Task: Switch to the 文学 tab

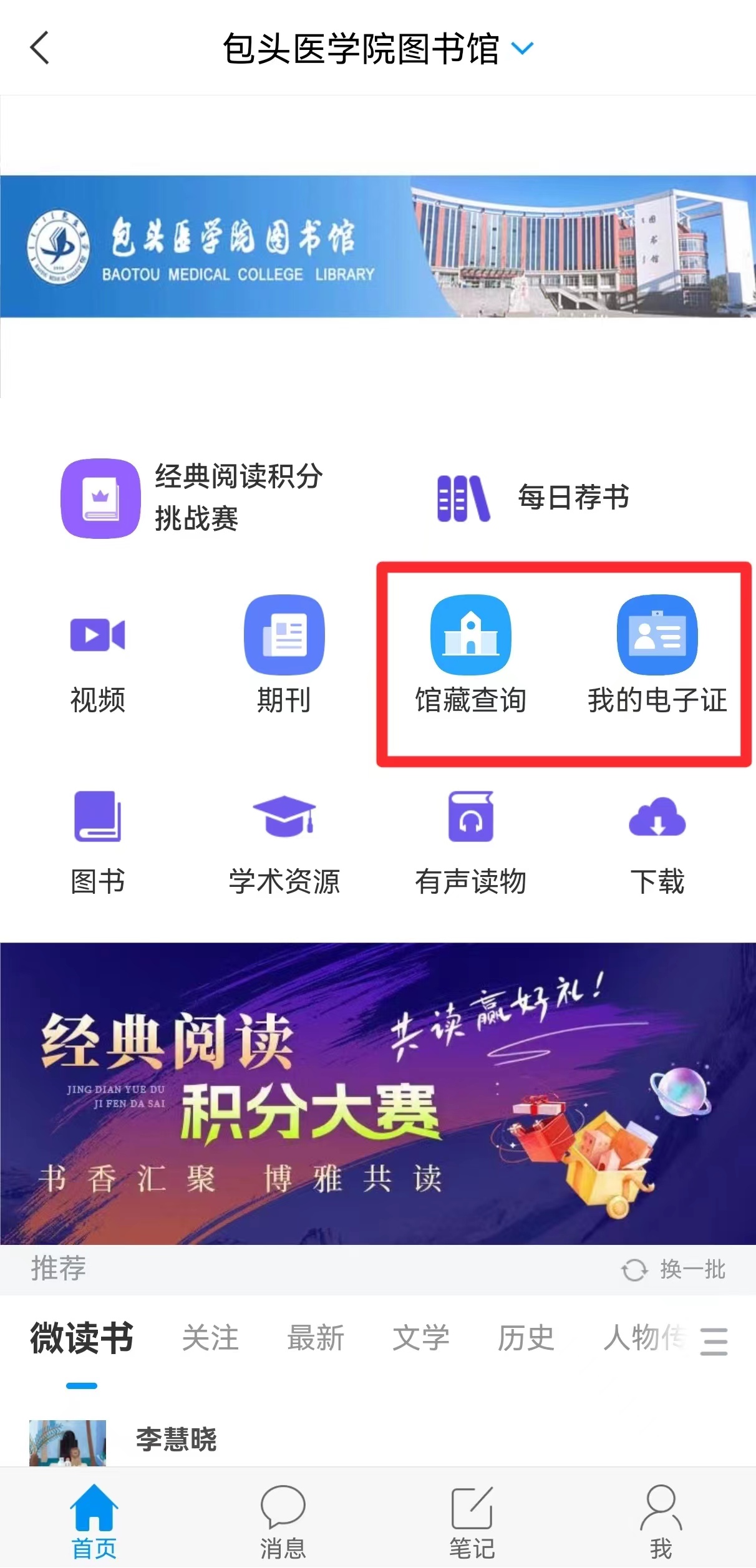Action: point(420,1338)
